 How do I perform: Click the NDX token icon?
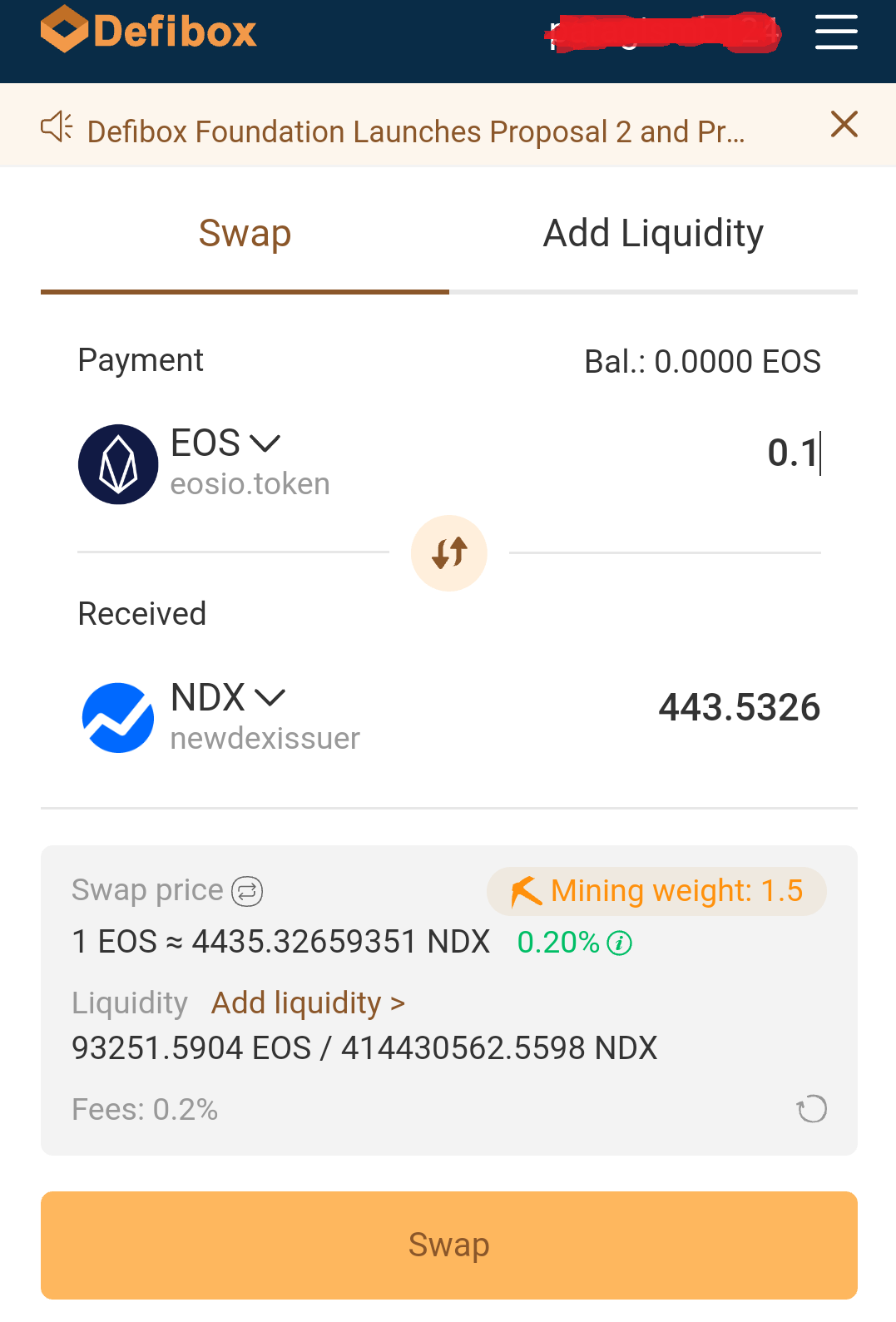pos(118,718)
